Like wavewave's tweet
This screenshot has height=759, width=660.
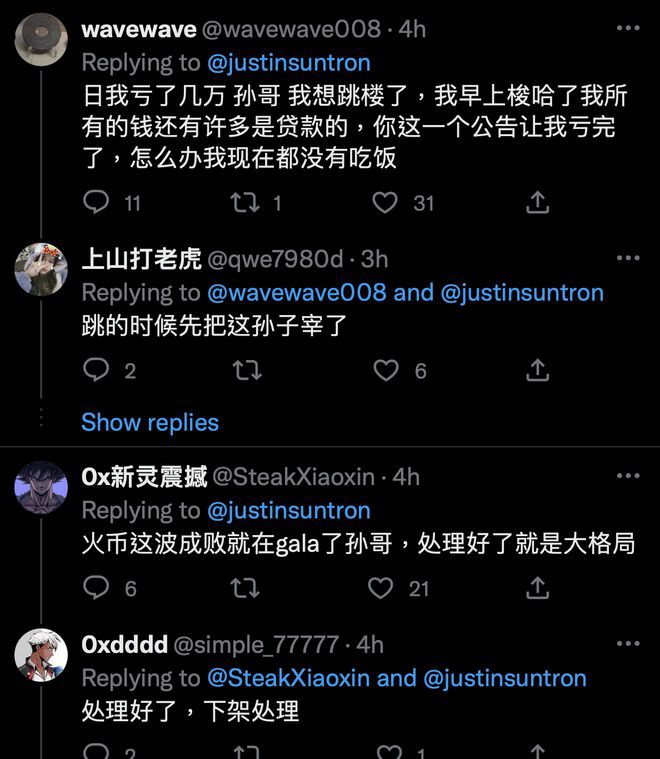point(385,202)
